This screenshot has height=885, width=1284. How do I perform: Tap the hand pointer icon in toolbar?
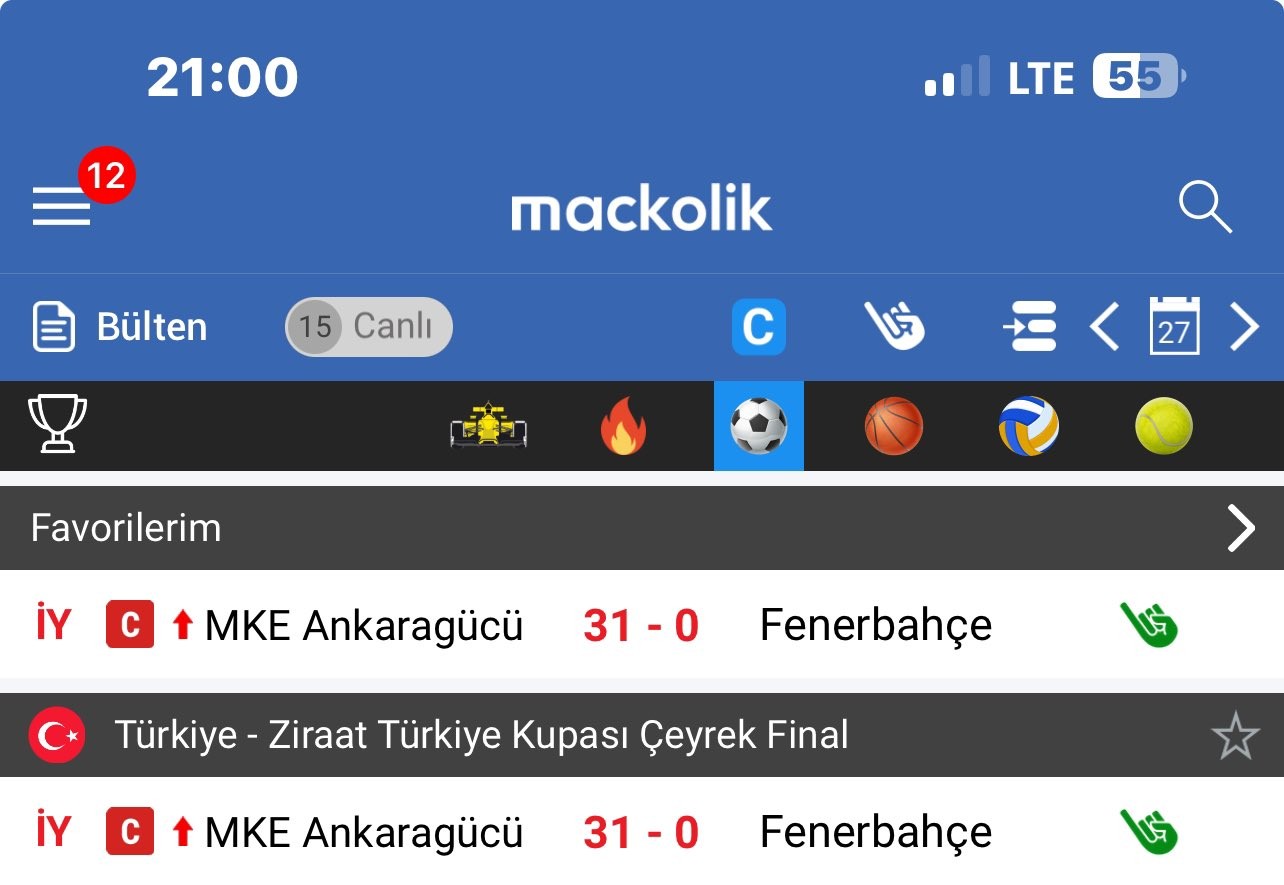coord(894,327)
